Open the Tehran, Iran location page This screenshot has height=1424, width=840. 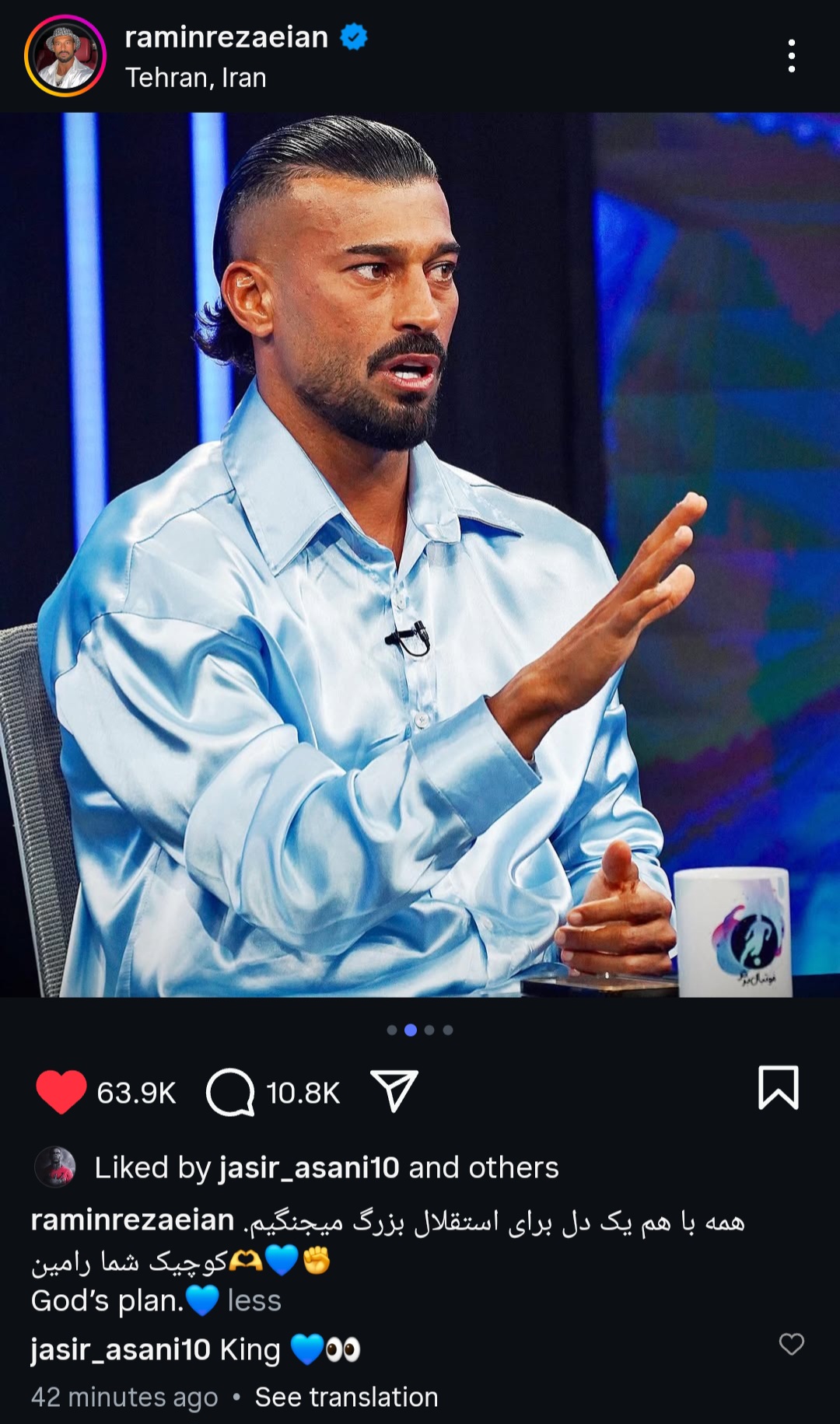pos(196,78)
